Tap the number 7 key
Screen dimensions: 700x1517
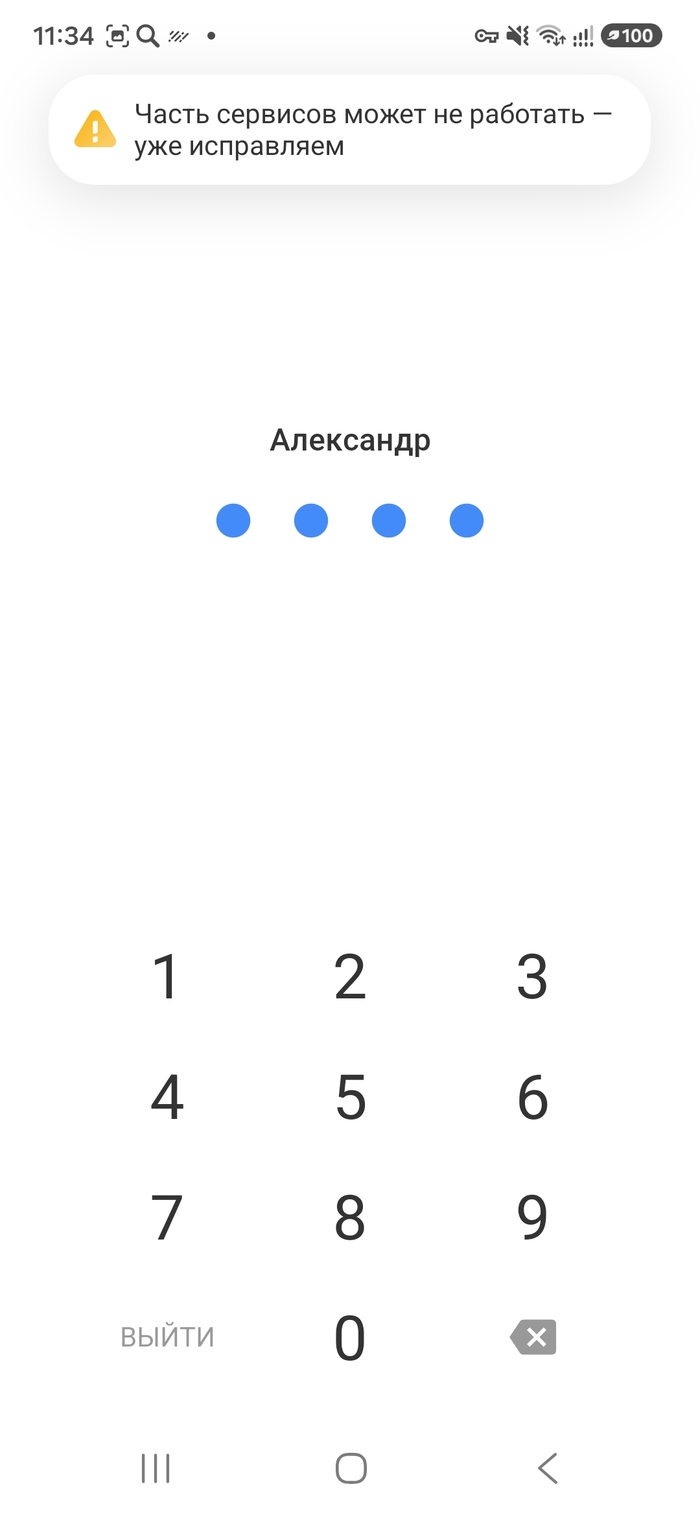pos(166,1217)
